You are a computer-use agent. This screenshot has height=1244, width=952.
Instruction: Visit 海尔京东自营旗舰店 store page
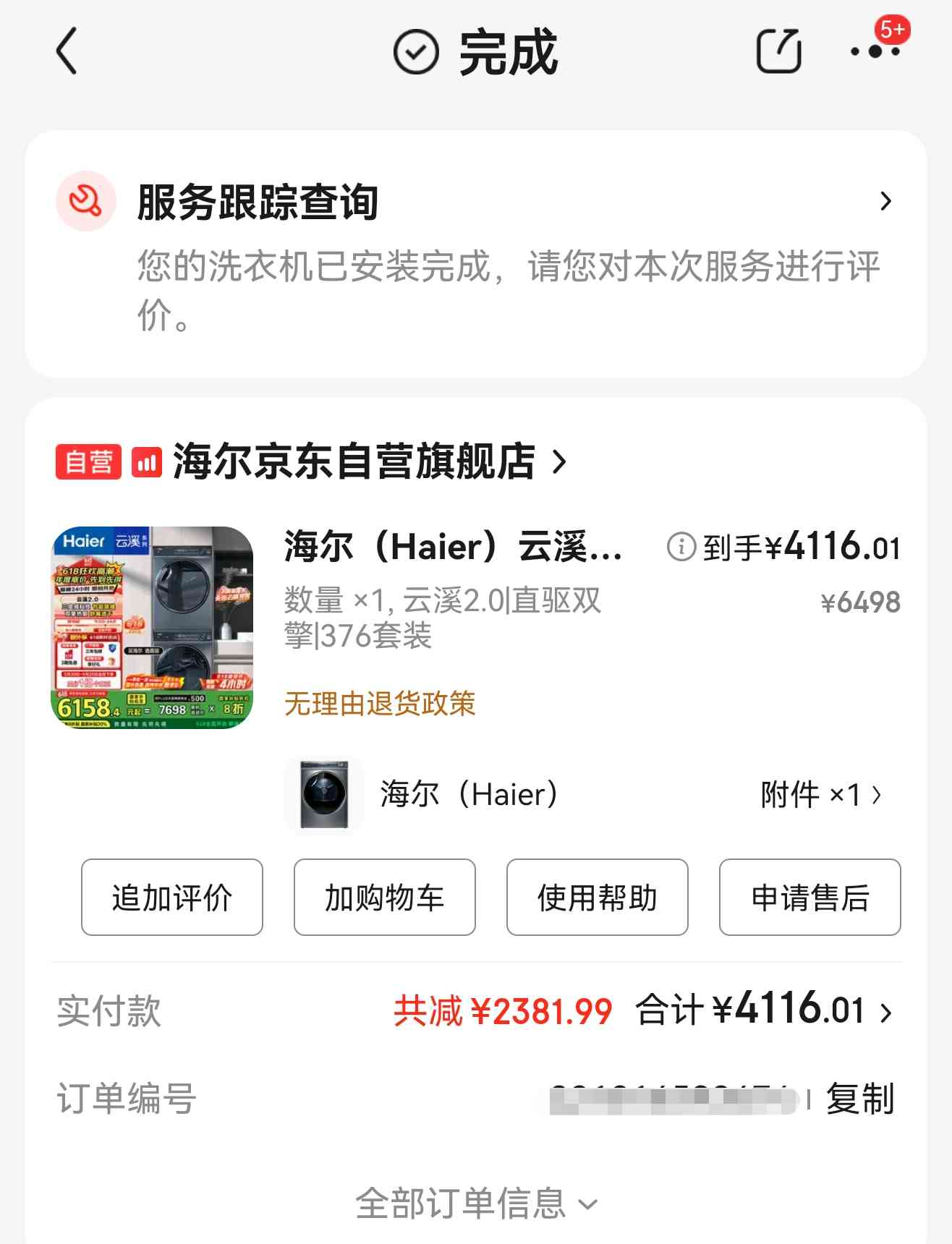pos(354,461)
